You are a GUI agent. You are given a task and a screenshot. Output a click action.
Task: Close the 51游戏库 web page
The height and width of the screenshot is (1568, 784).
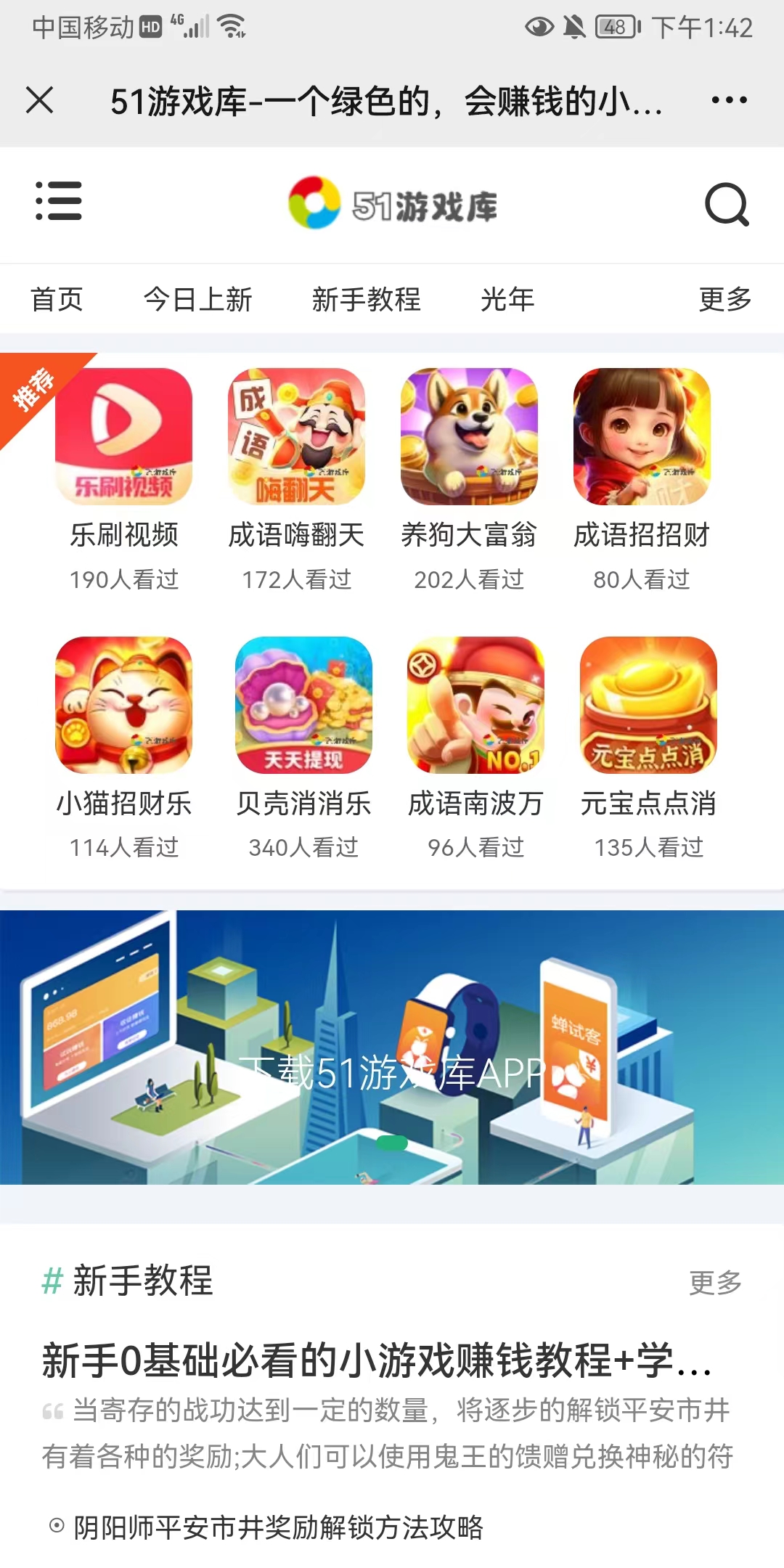pyautogui.click(x=40, y=100)
